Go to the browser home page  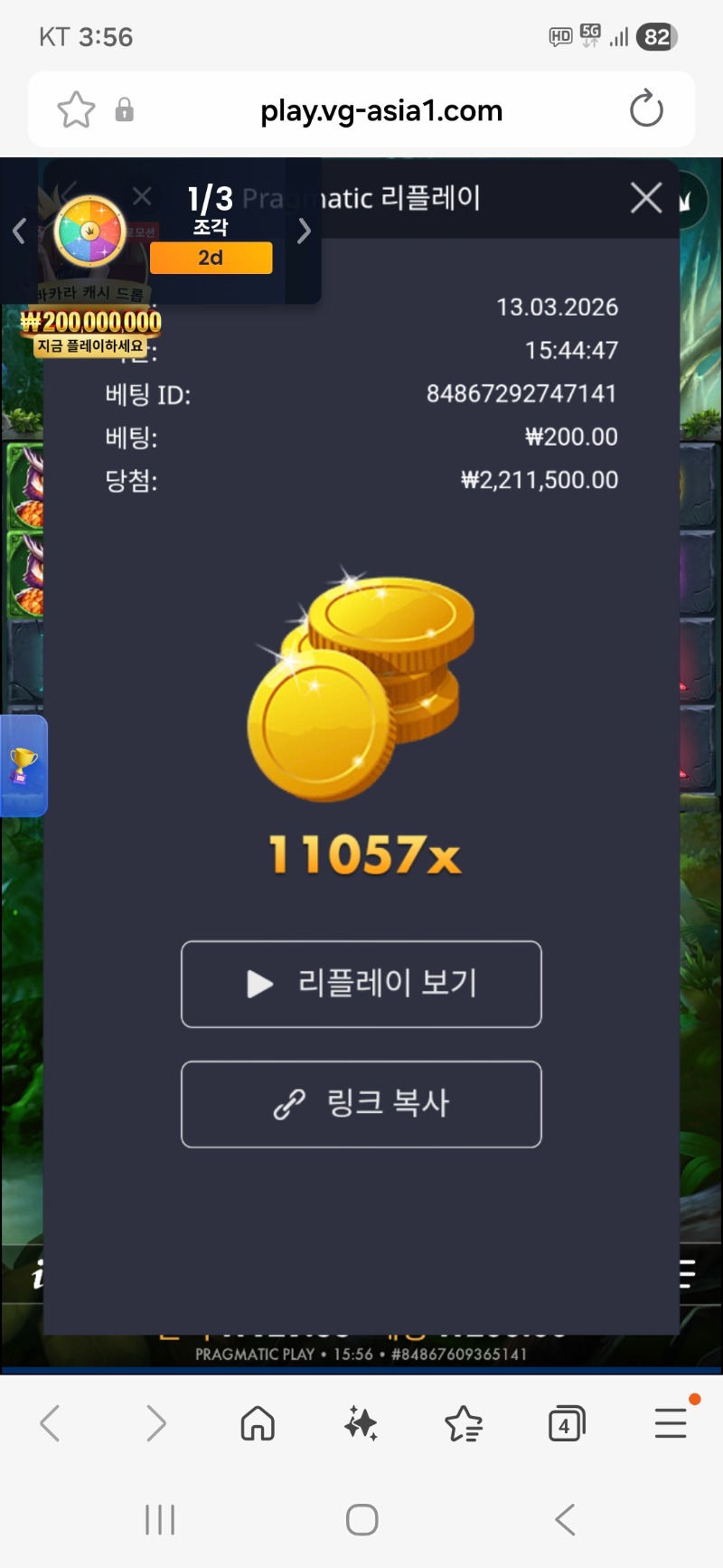258,1423
